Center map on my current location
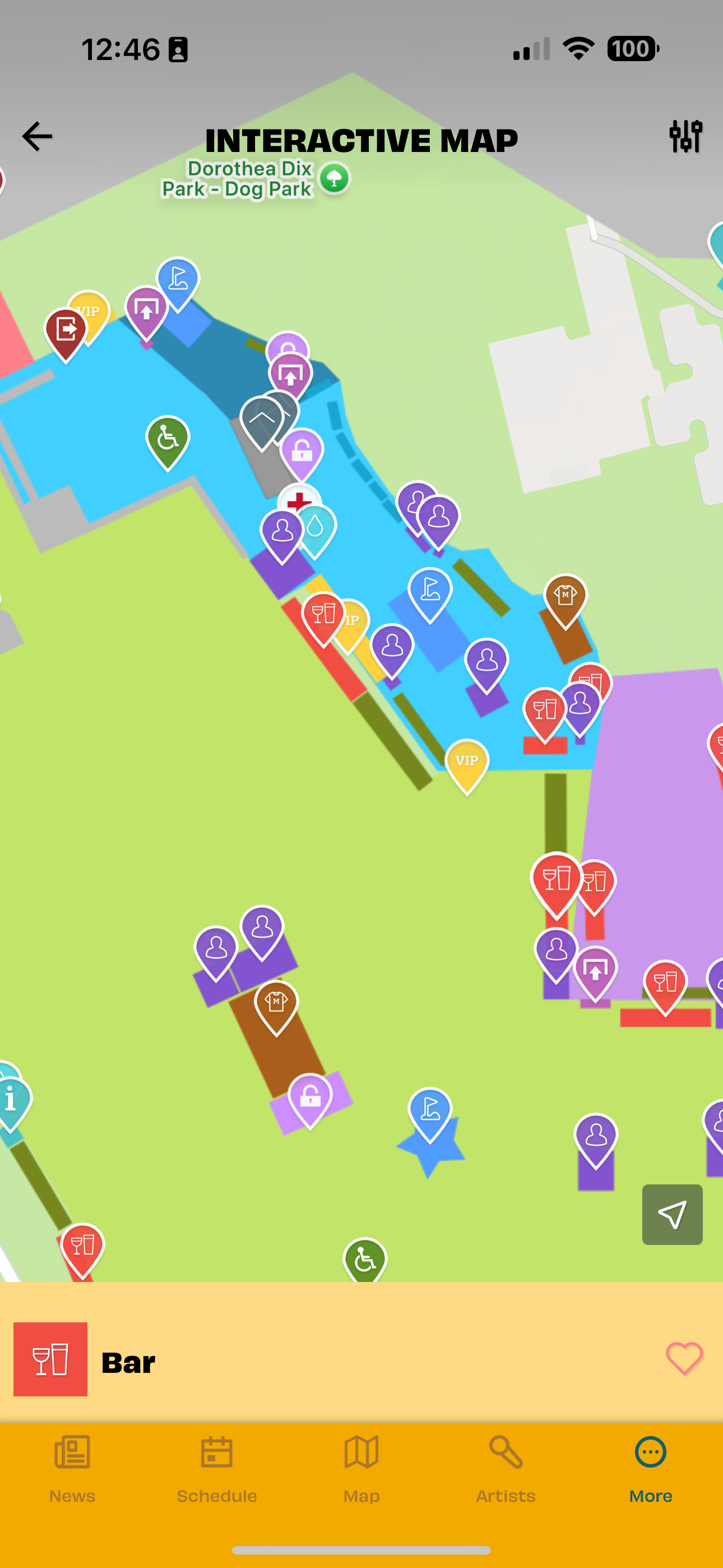The height and width of the screenshot is (1568, 723). point(672,1214)
